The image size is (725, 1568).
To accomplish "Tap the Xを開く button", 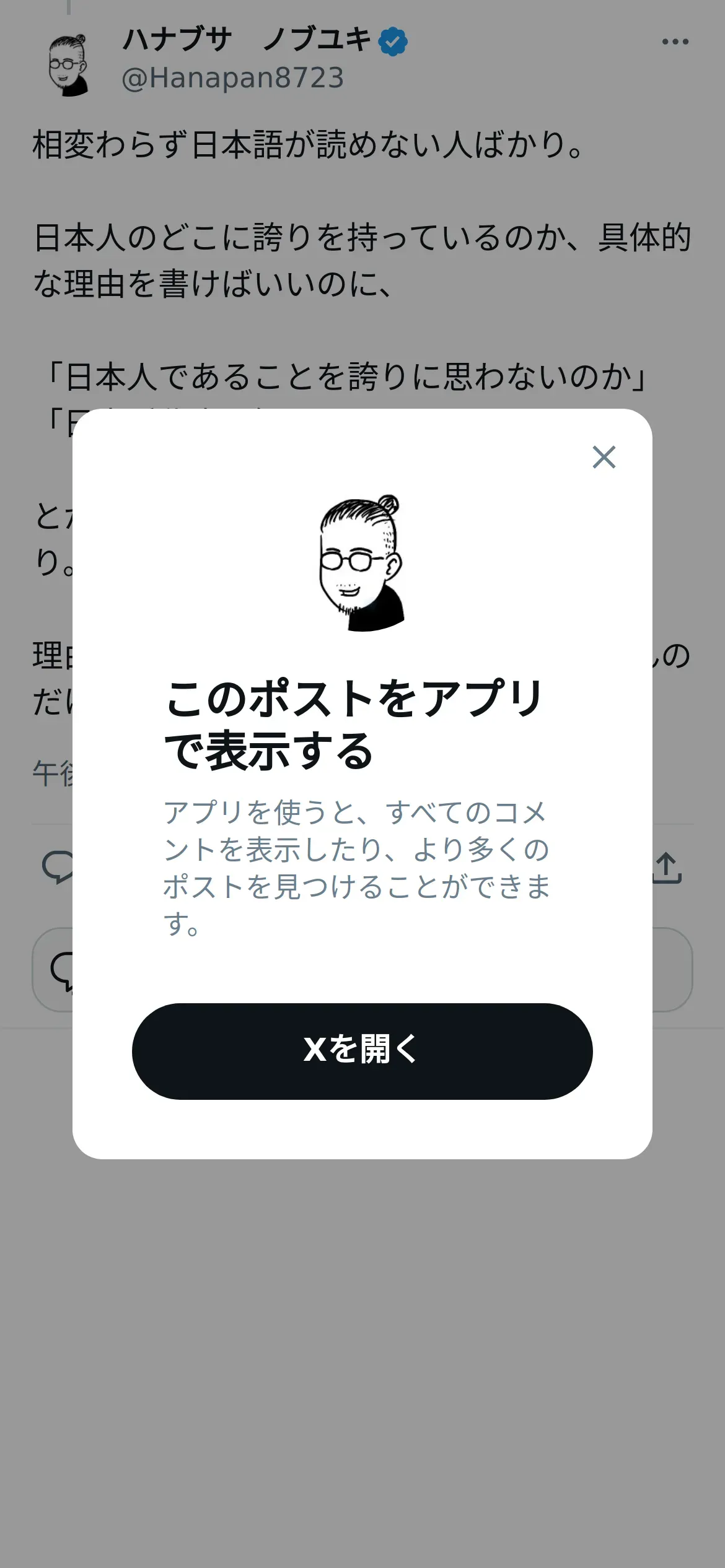I will pyautogui.click(x=362, y=1051).
